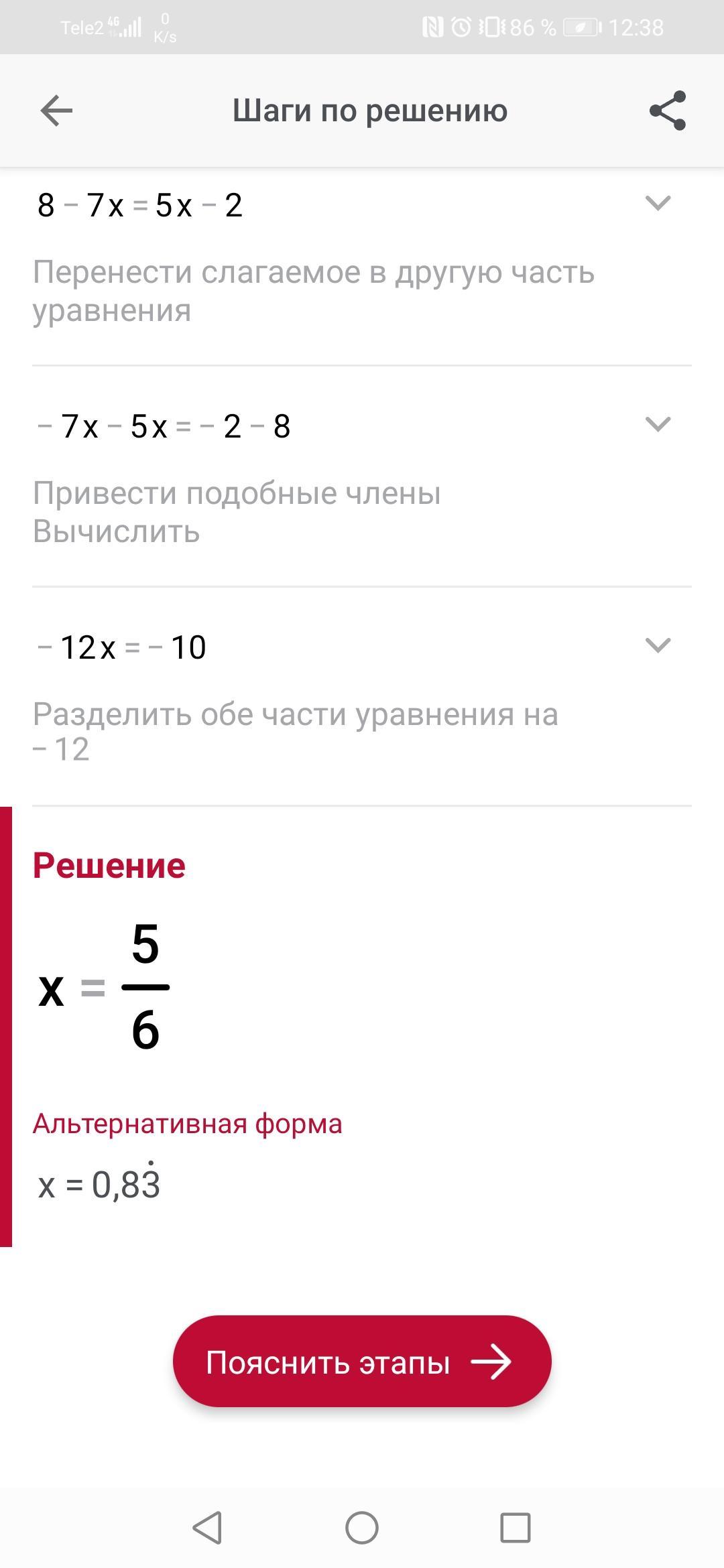The width and height of the screenshot is (724, 1568).
Task: Expand the step −12x = −10
Action: point(657,645)
